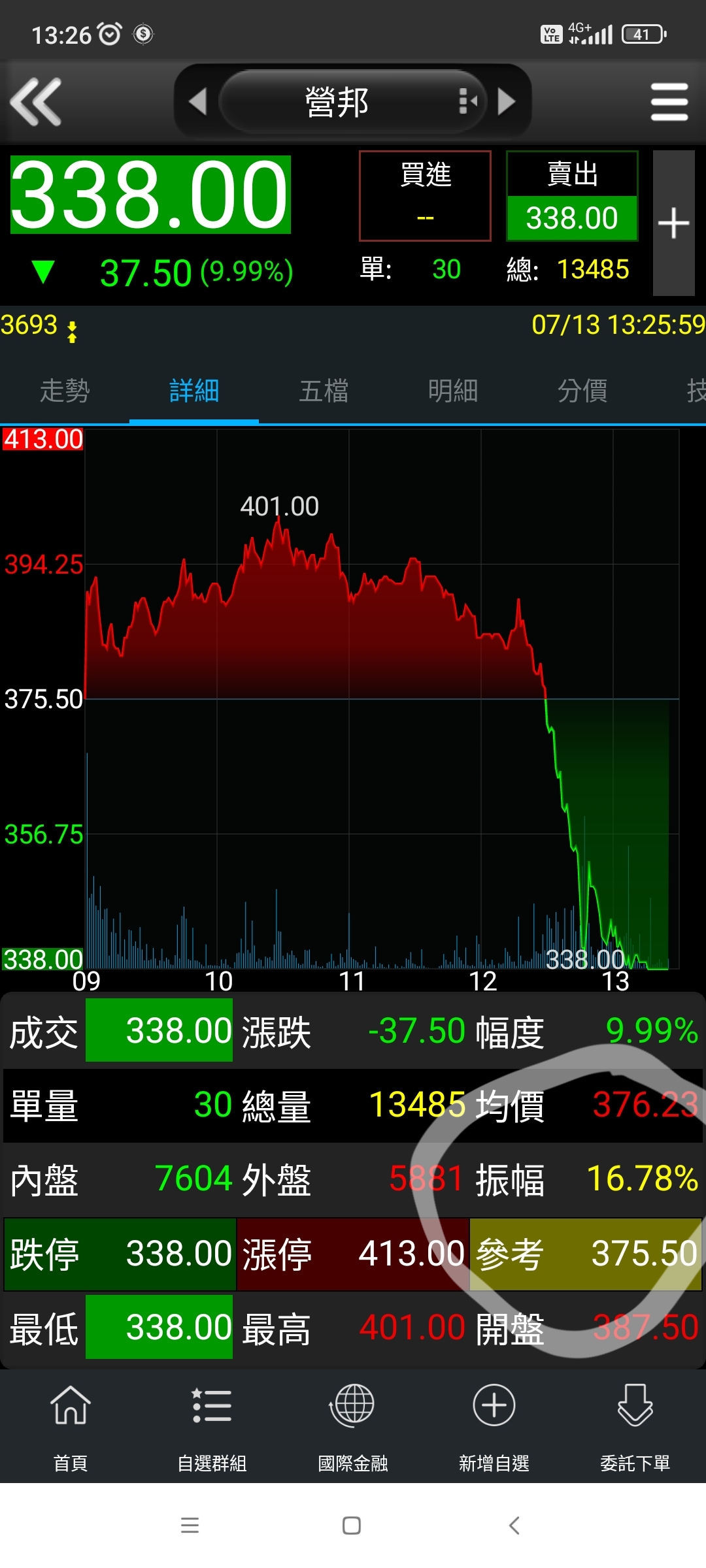Select the 詳細 tab
Screen dimensions: 706x1568
coord(194,391)
